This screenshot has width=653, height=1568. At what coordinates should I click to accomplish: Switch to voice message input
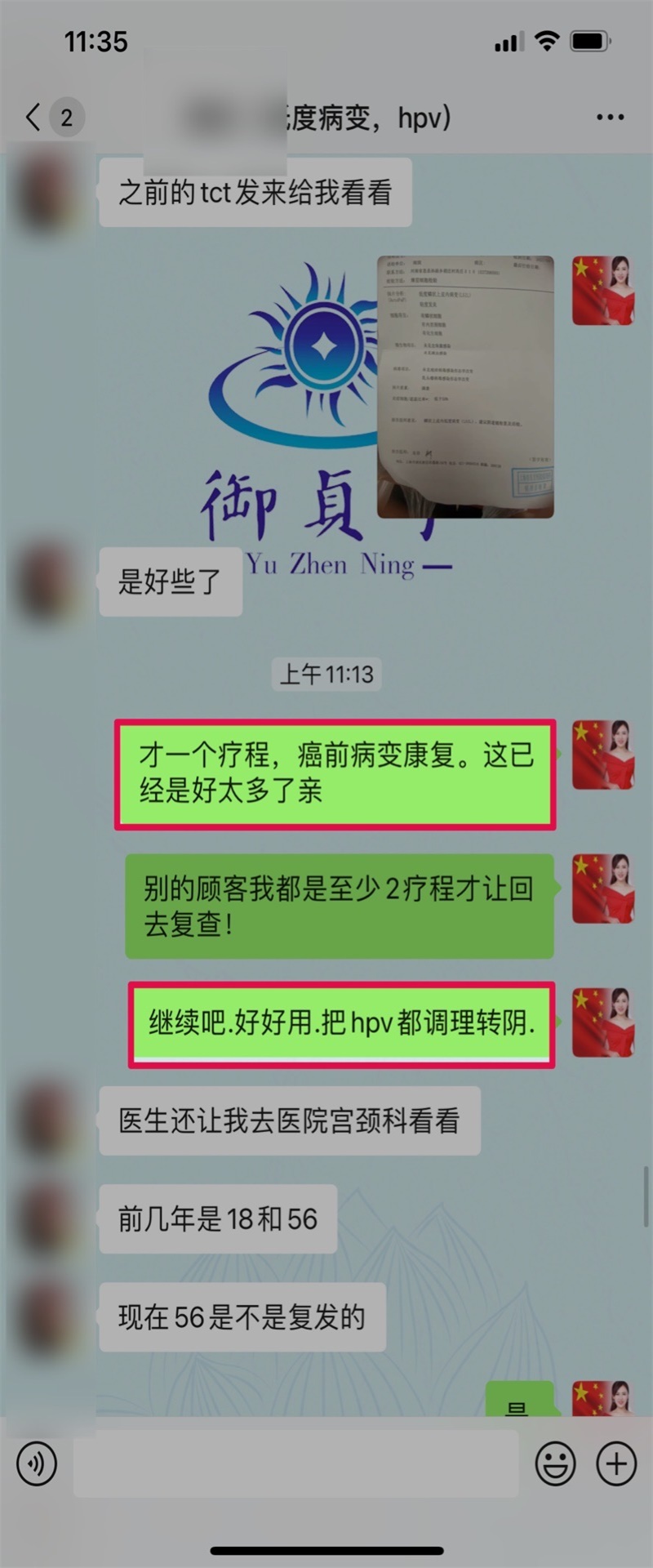37,1463
